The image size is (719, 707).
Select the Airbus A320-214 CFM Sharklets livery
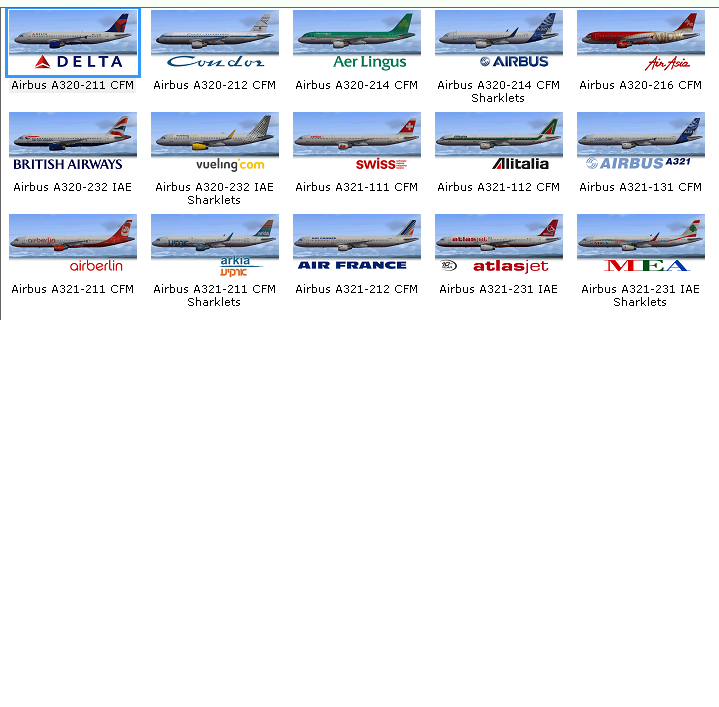pyautogui.click(x=499, y=43)
